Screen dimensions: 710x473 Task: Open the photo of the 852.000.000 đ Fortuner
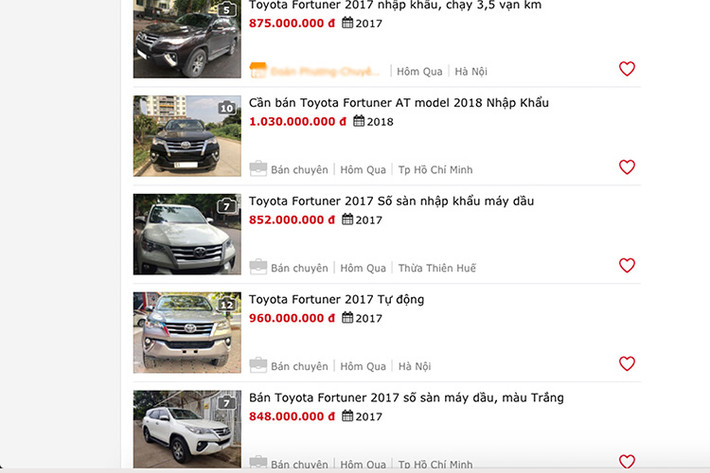pos(187,234)
